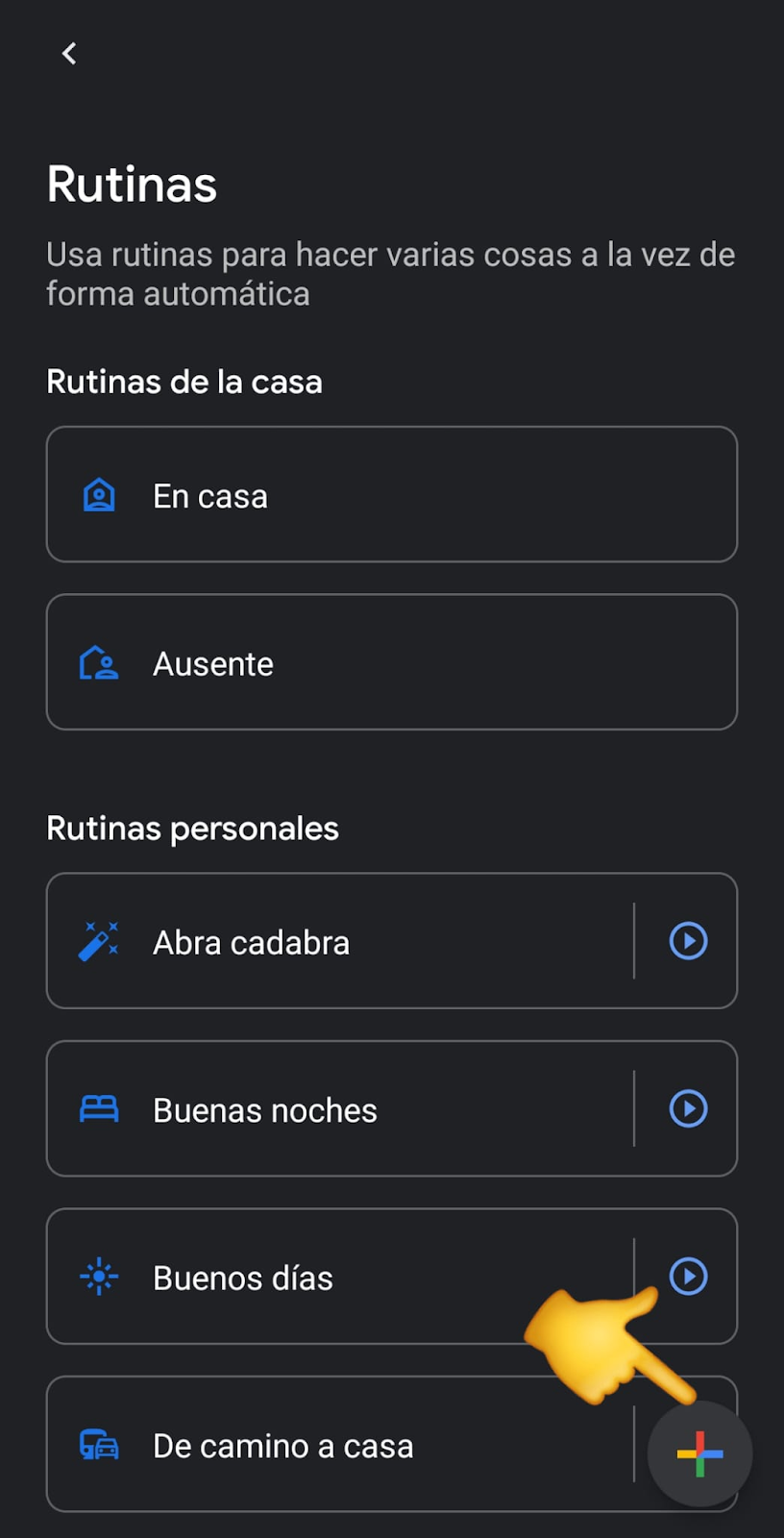
Task: Play the Buenos días routine
Action: pyautogui.click(x=688, y=1277)
